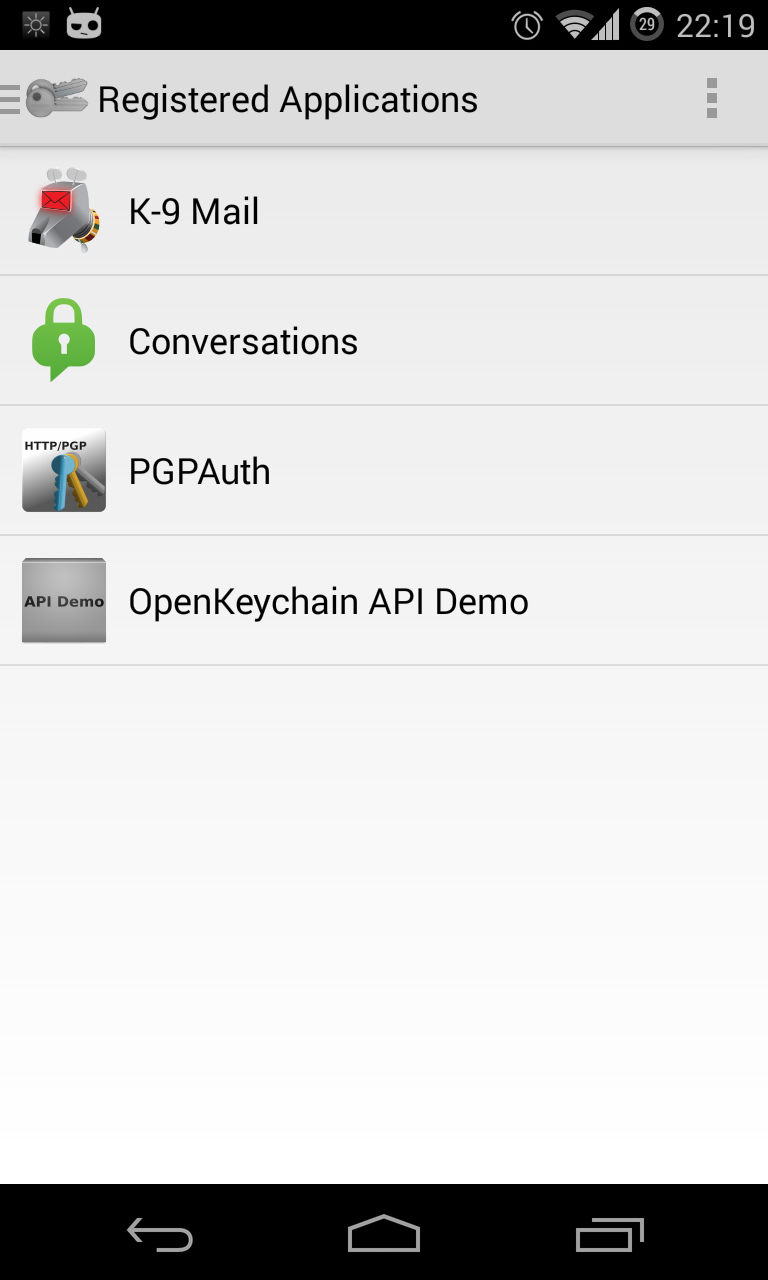768x1280 pixels.
Task: Open the overflow menu
Action: 711,99
